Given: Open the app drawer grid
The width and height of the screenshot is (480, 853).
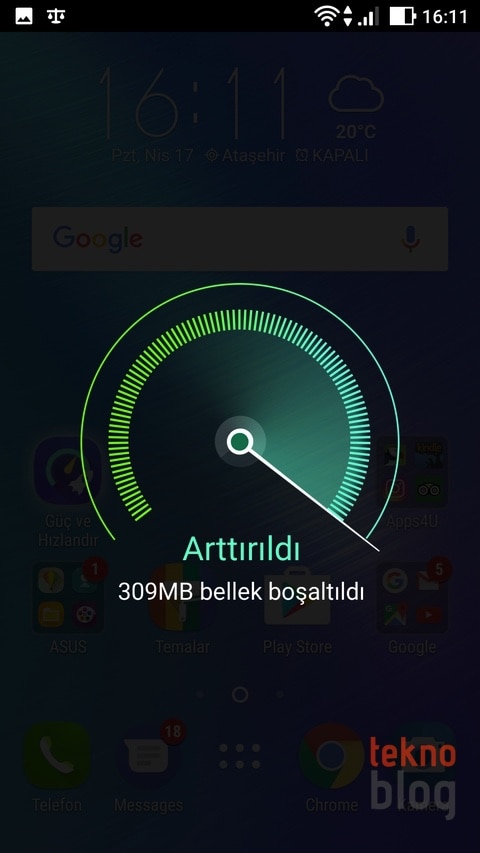Looking at the screenshot, I should coord(240,756).
